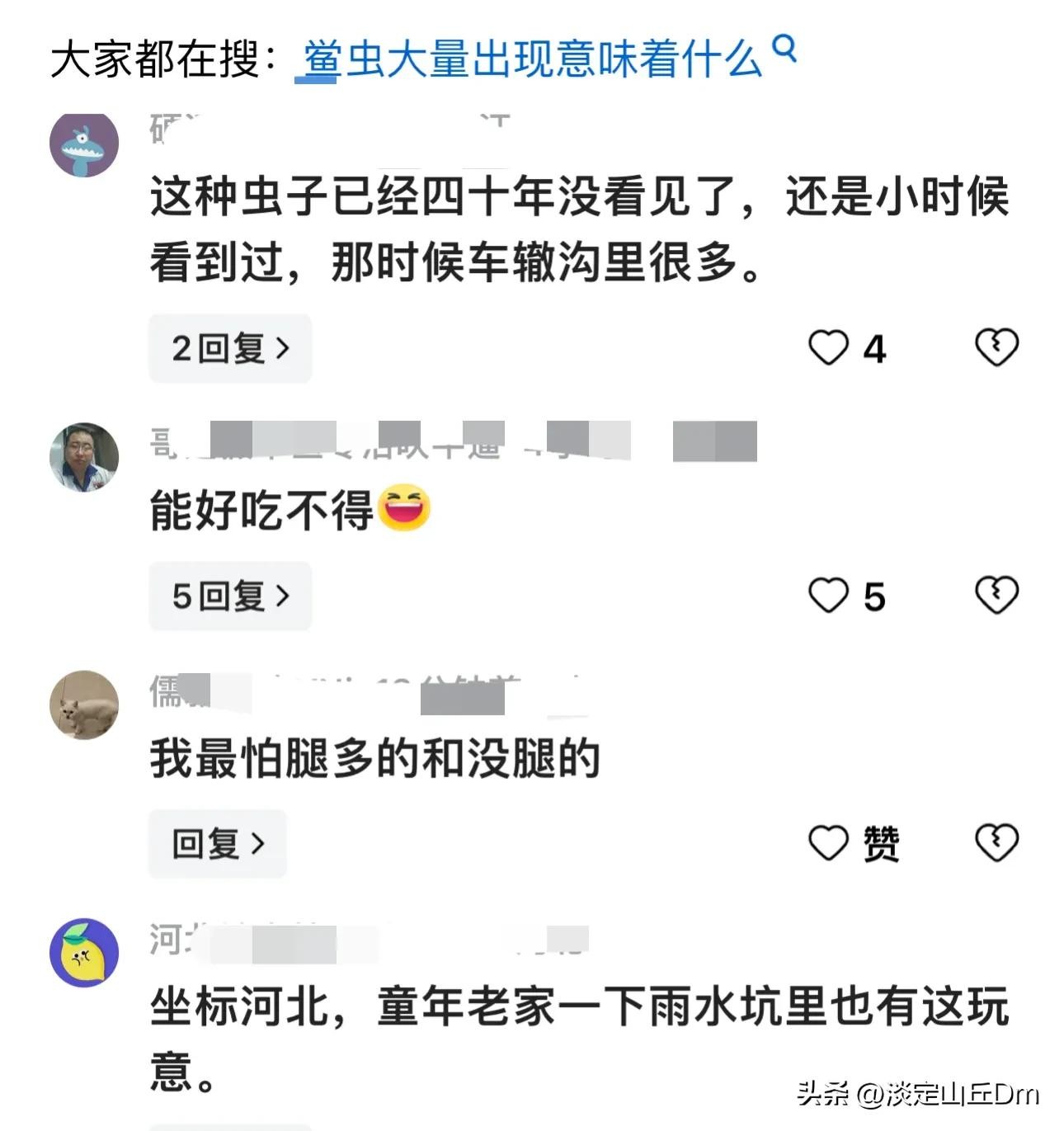Viewport: 1064px width, 1131px height.
Task: Dislike the 我最怕腿多的和没腿的 comment
Action: [x=996, y=842]
